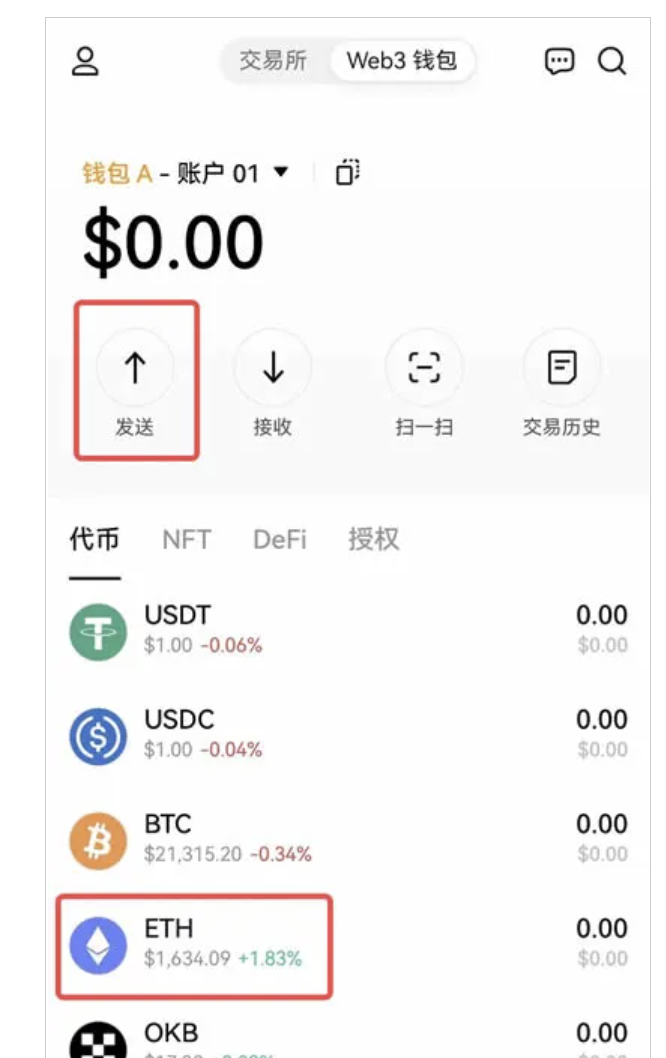Switch to the NFT tab
Screen dimensions: 666x1058
186,540
